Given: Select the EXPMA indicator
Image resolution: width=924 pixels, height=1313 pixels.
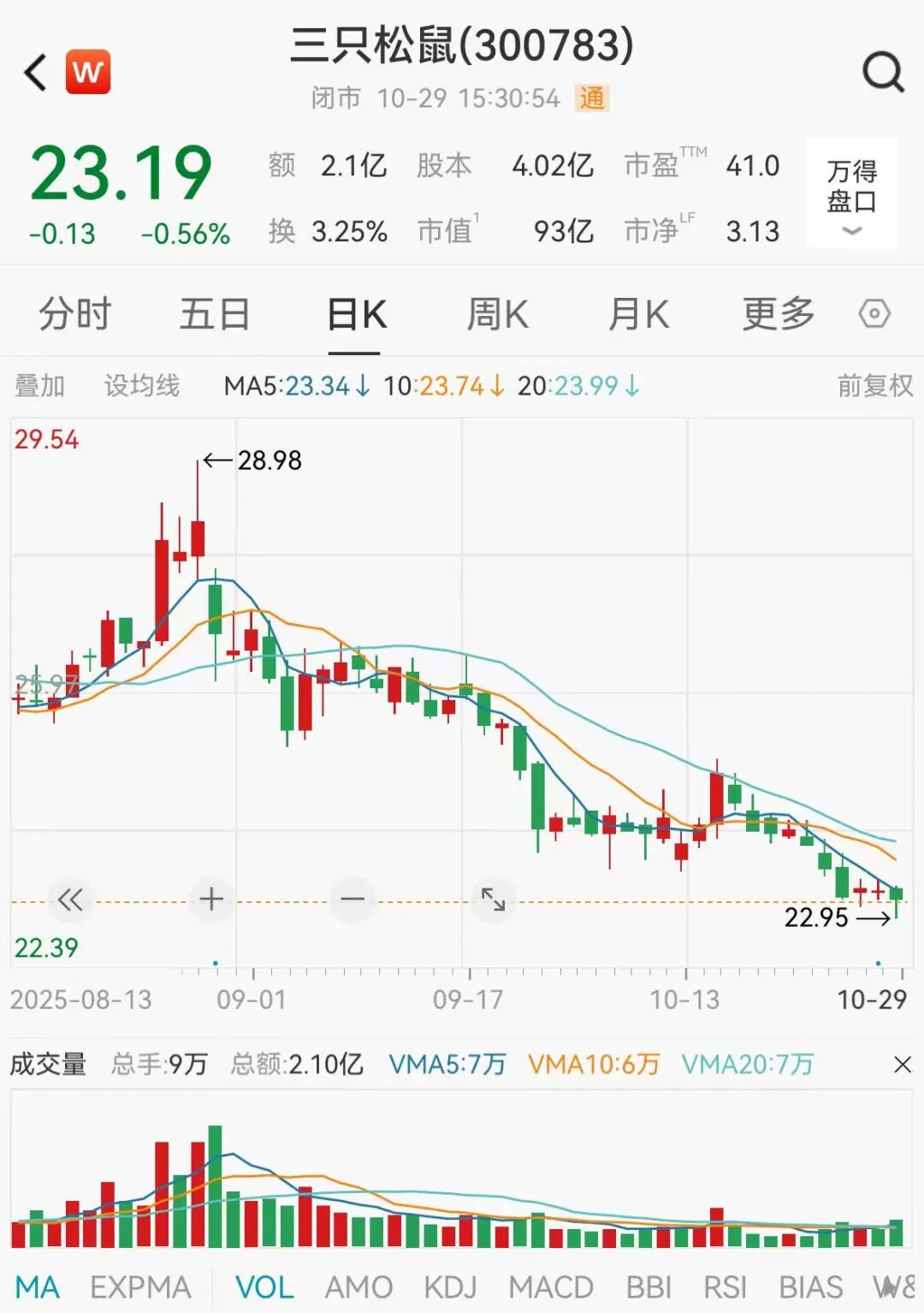Looking at the screenshot, I should click(x=140, y=1287).
